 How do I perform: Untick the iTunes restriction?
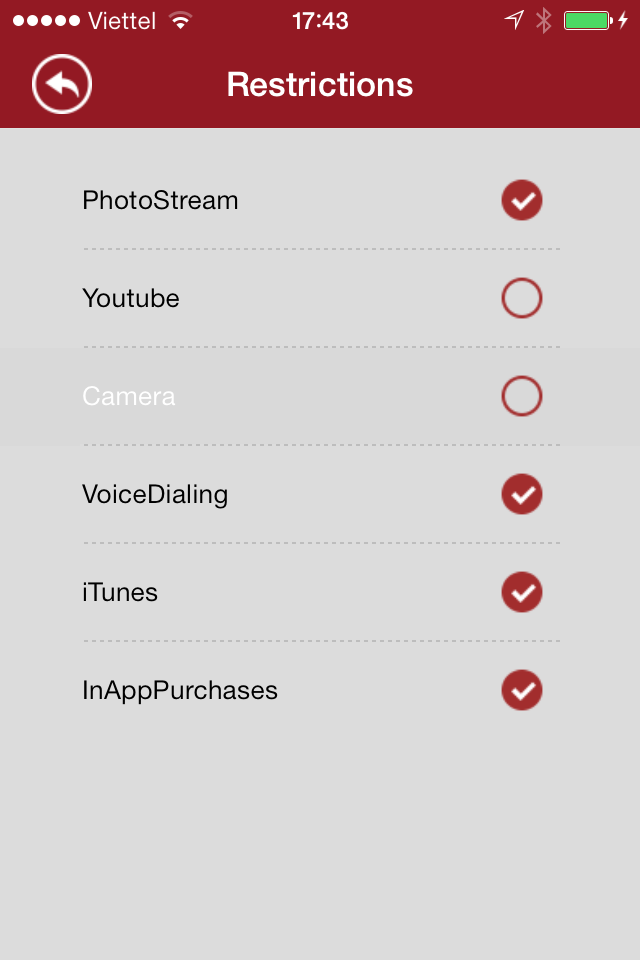pos(521,592)
